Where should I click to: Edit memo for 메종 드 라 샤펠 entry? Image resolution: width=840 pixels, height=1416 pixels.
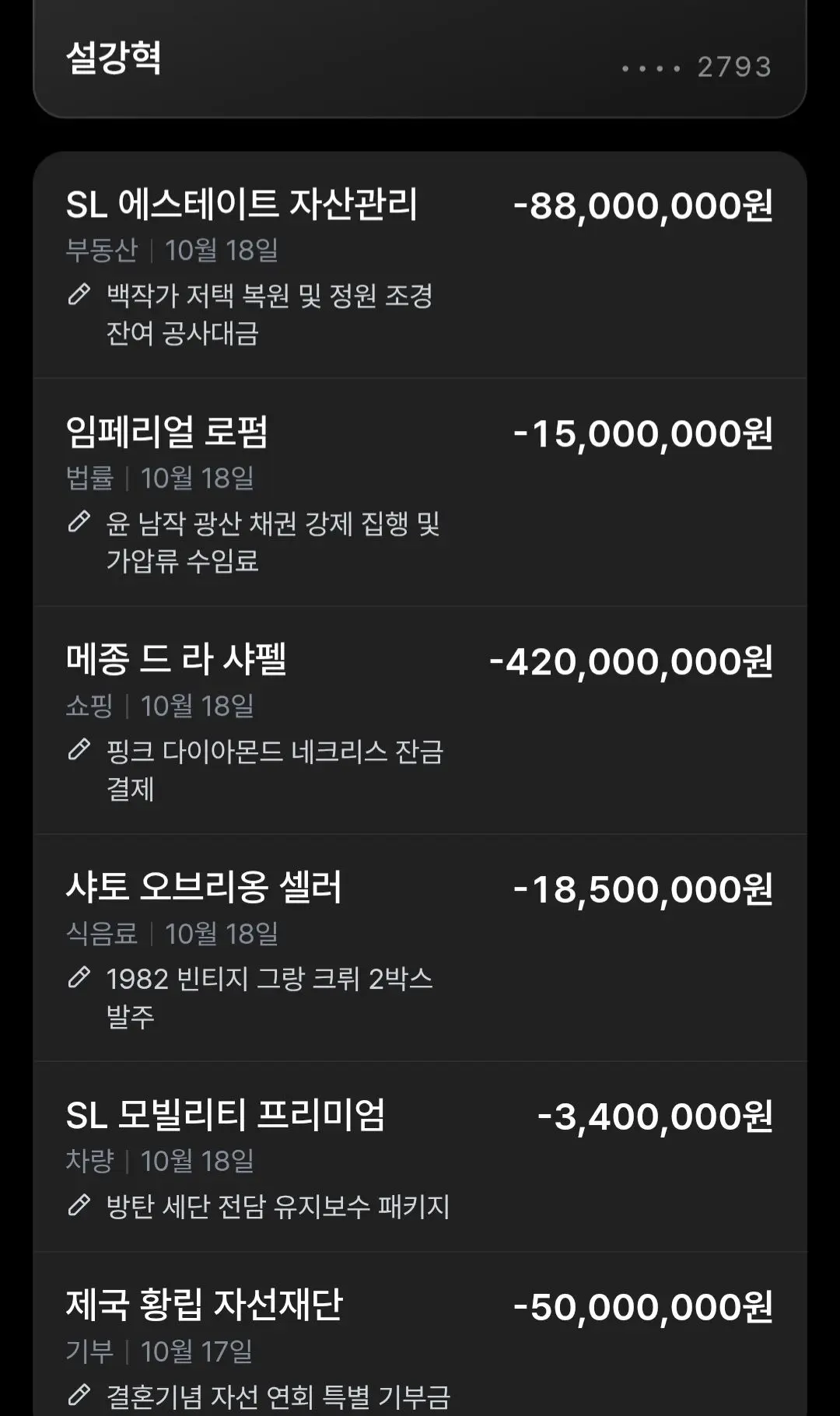[79, 749]
